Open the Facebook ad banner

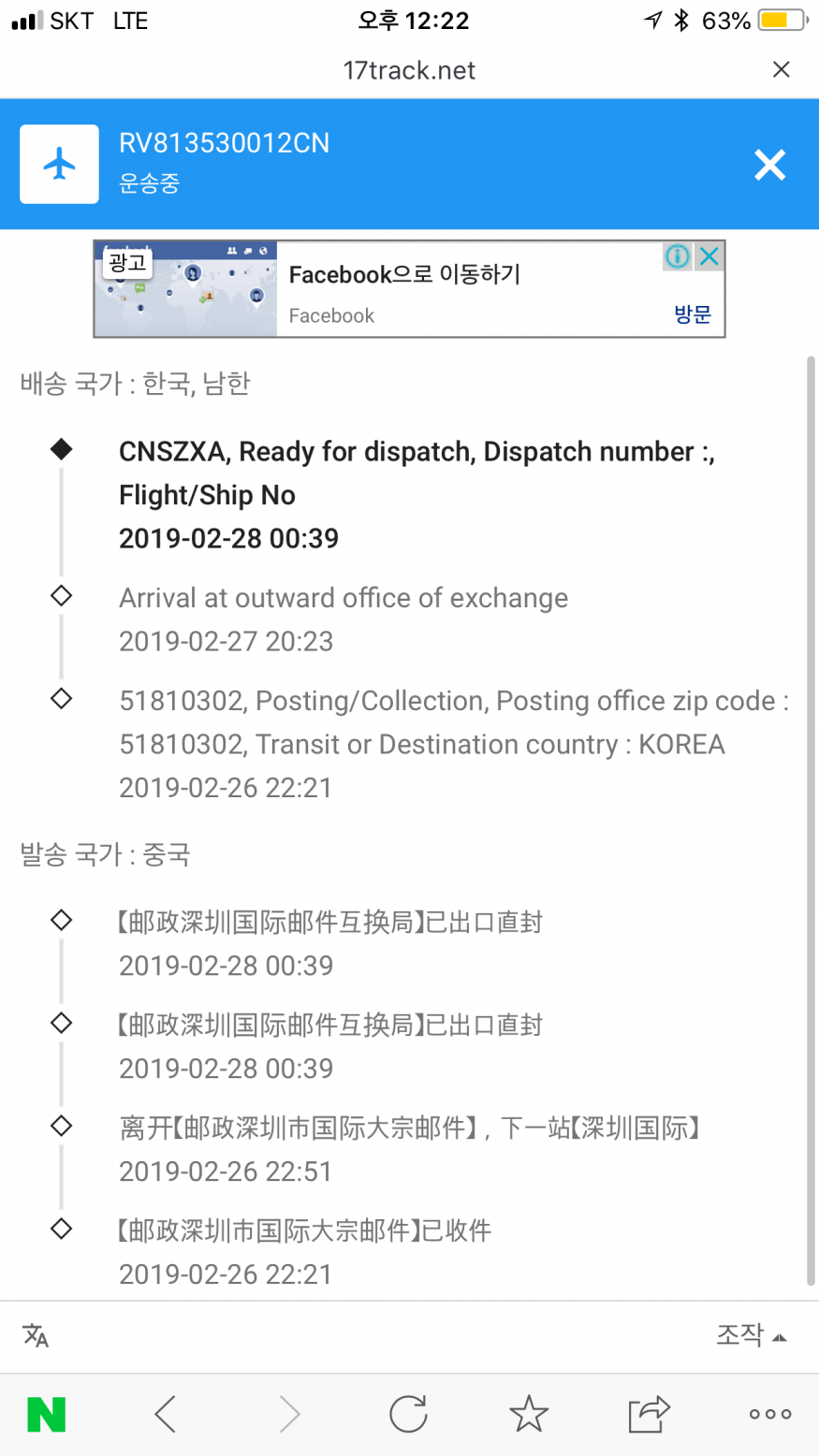(x=409, y=289)
